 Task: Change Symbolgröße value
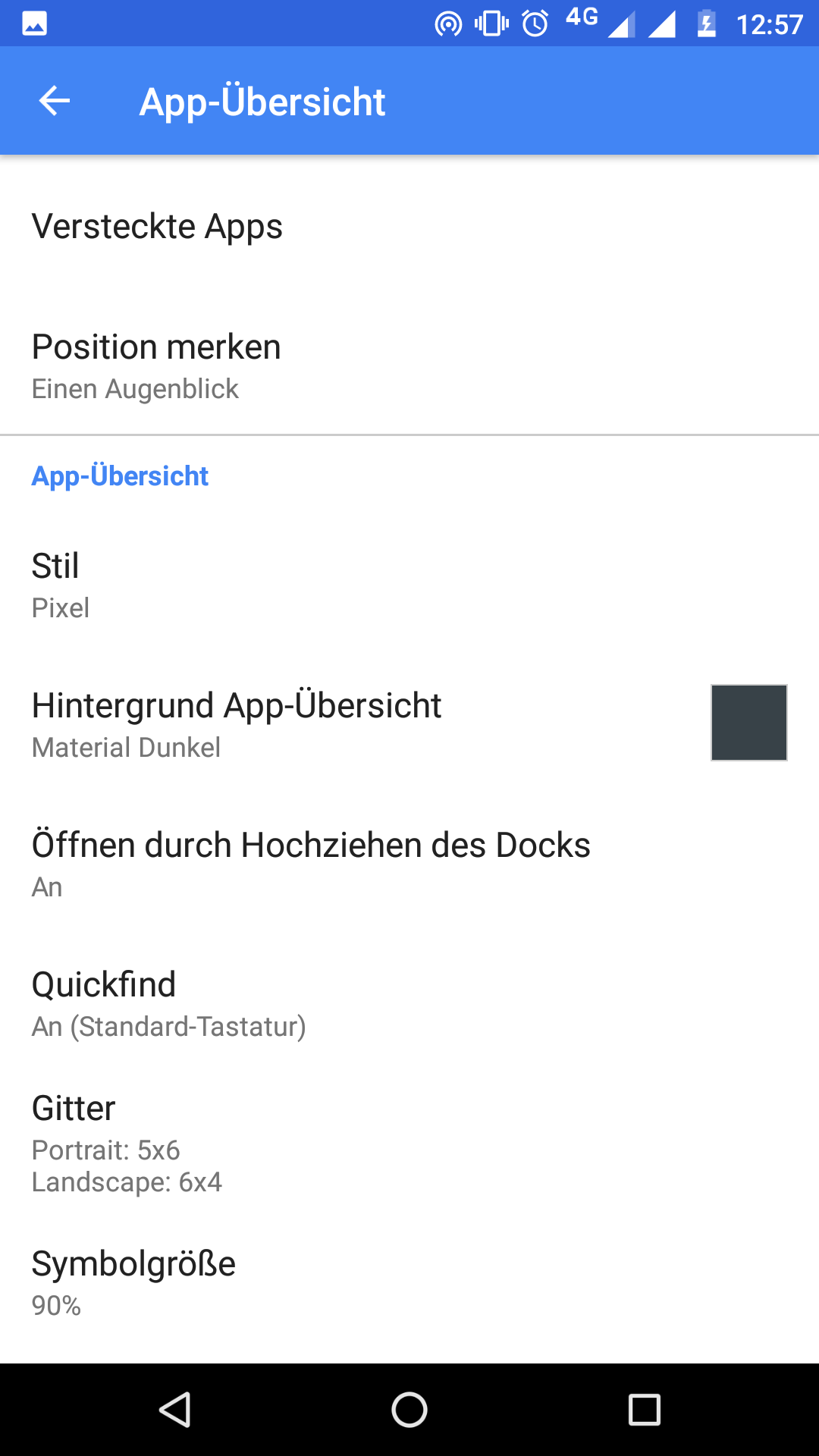[x=409, y=1283]
